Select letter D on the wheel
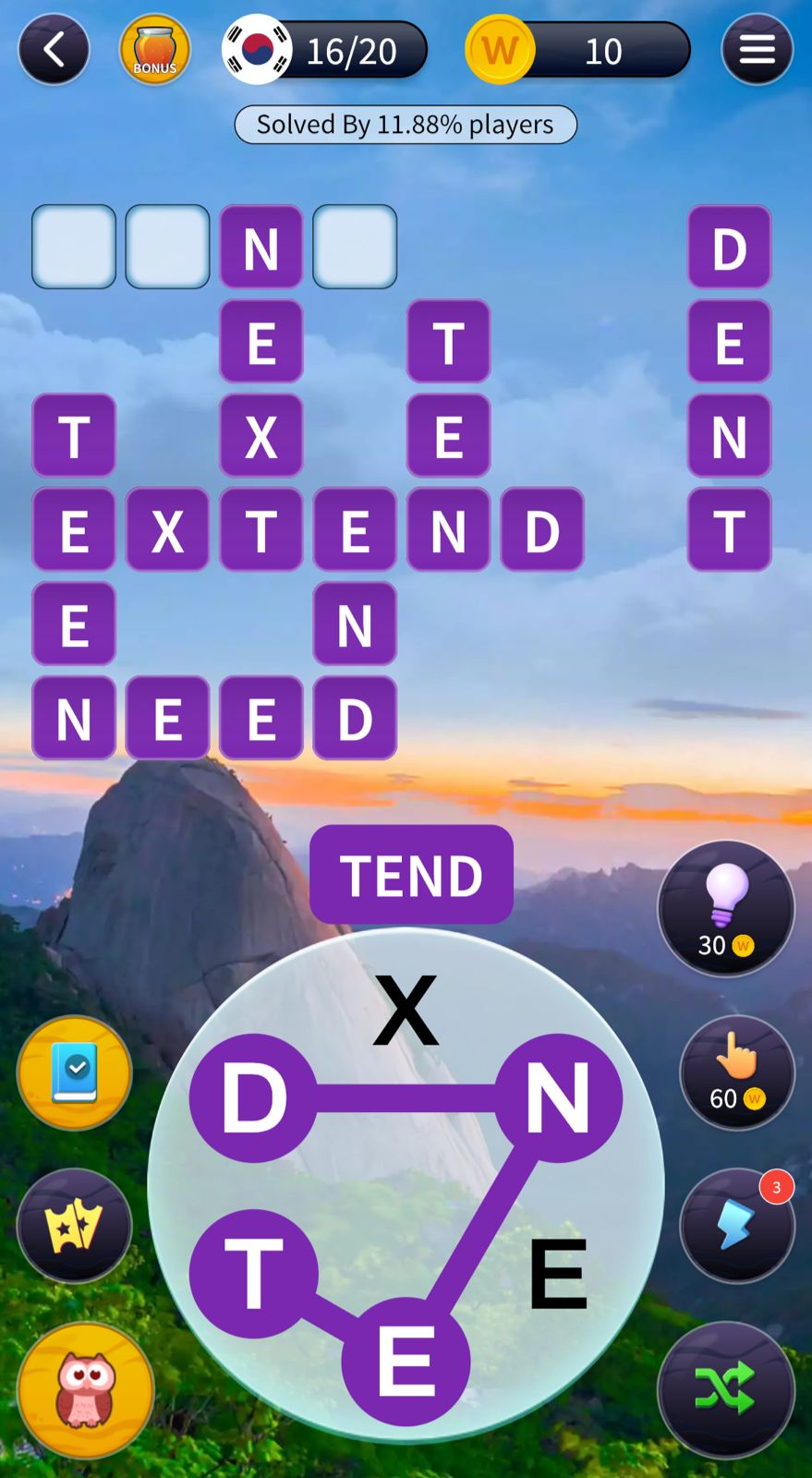This screenshot has width=812, height=1478. [253, 1097]
